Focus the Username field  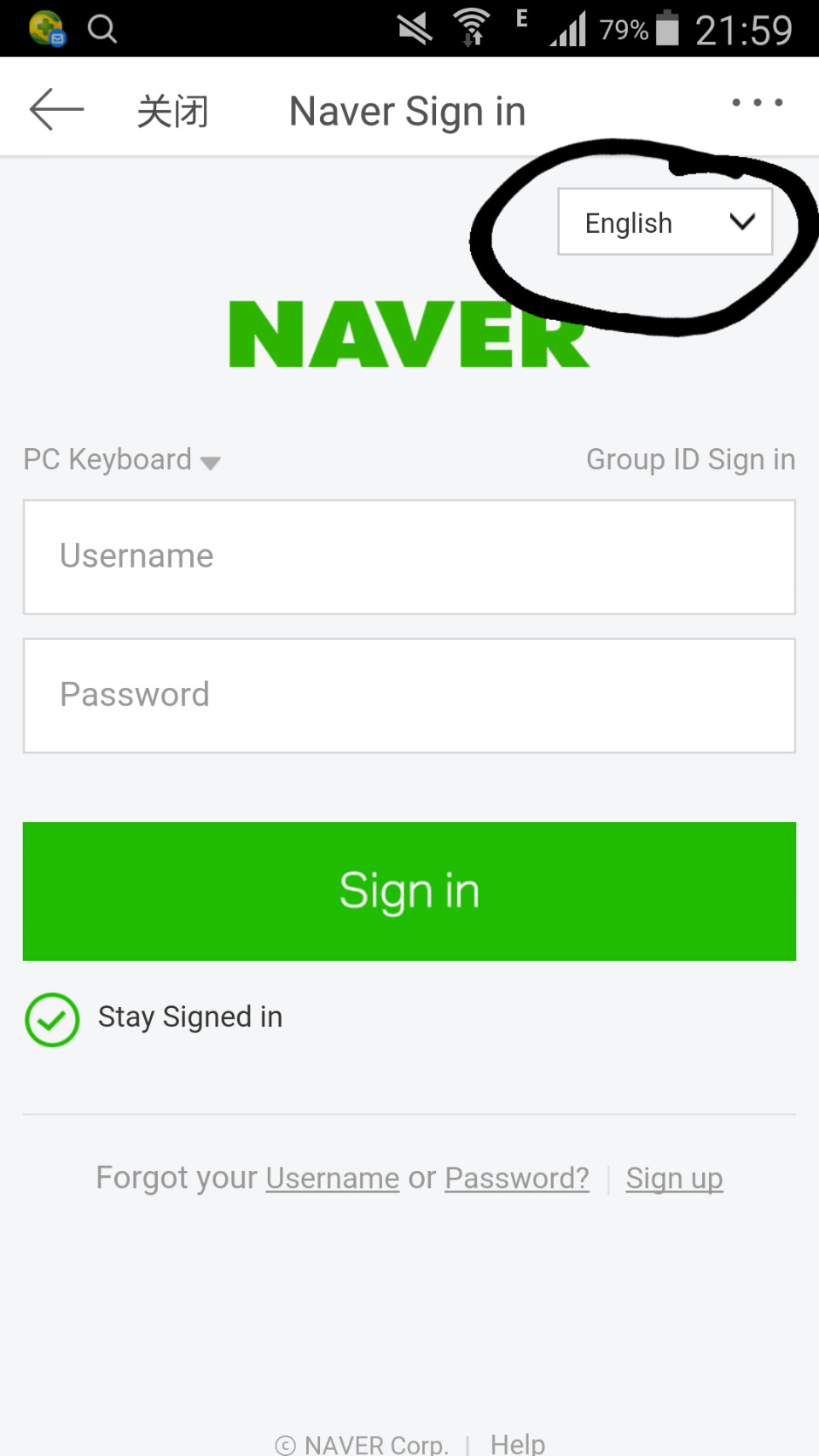coord(409,556)
